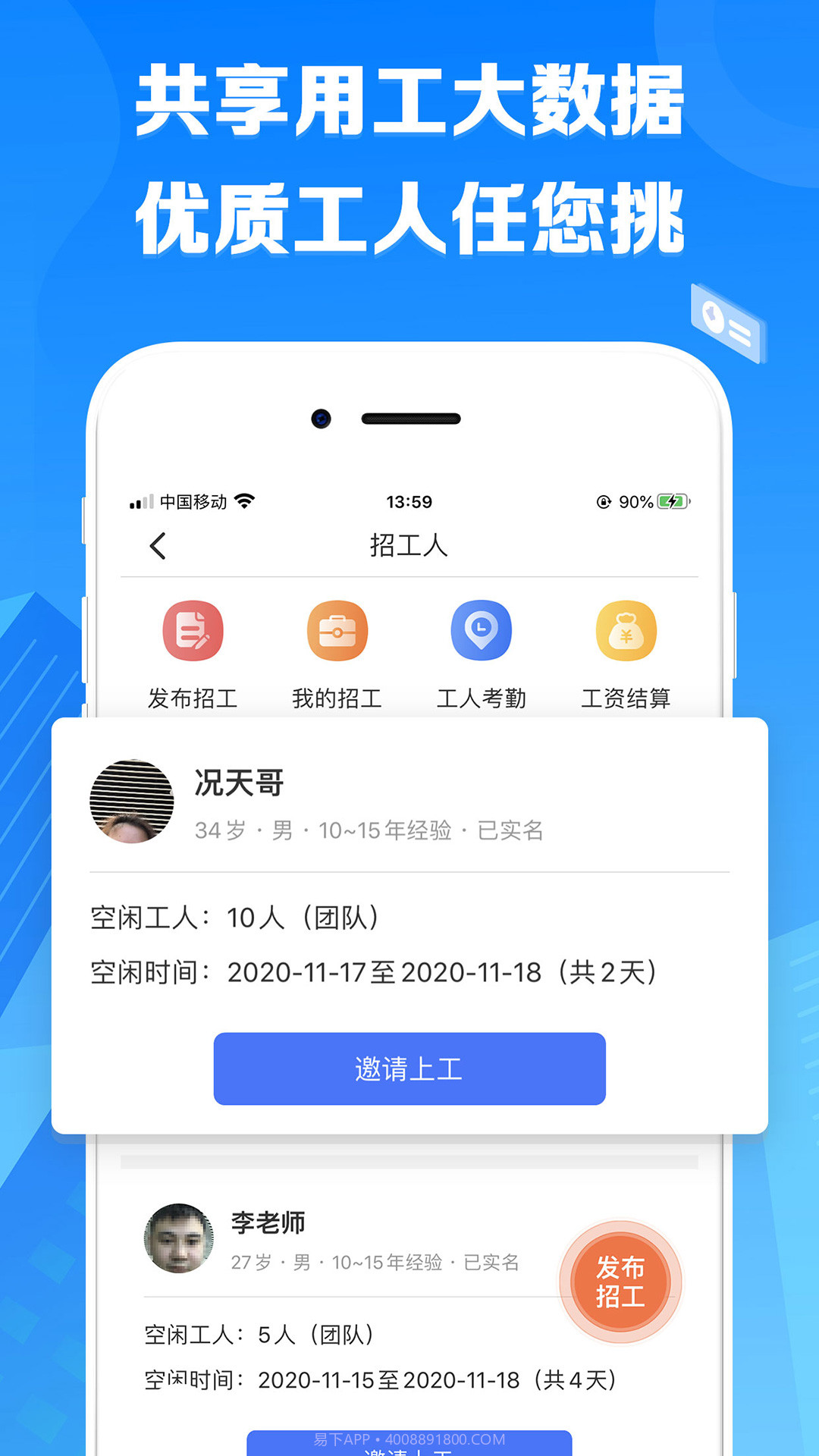This screenshot has height=1456, width=819.
Task: Select the 我的招工 briefcase icon
Action: pyautogui.click(x=337, y=629)
